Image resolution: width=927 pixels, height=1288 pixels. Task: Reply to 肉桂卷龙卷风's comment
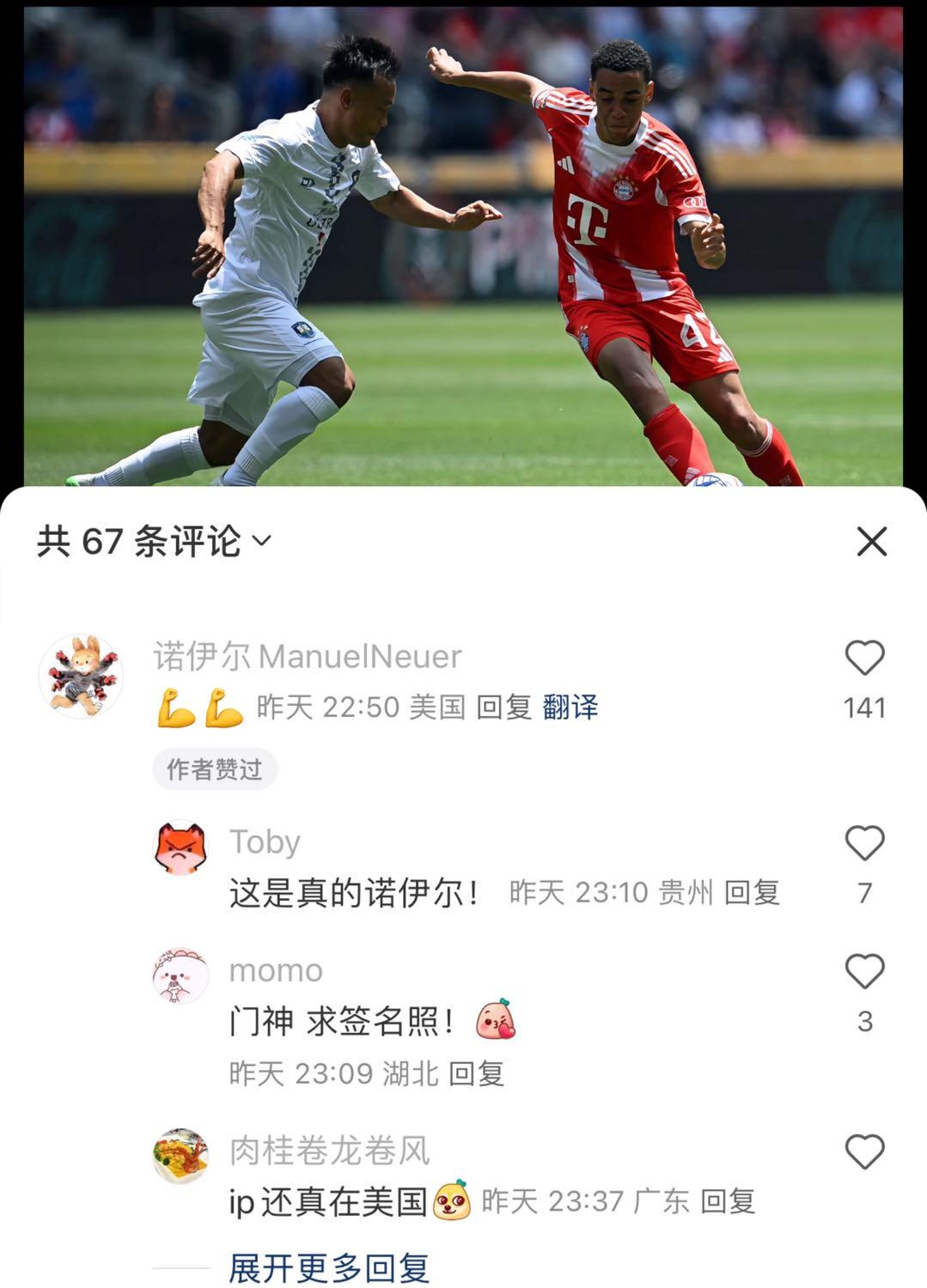728,1201
